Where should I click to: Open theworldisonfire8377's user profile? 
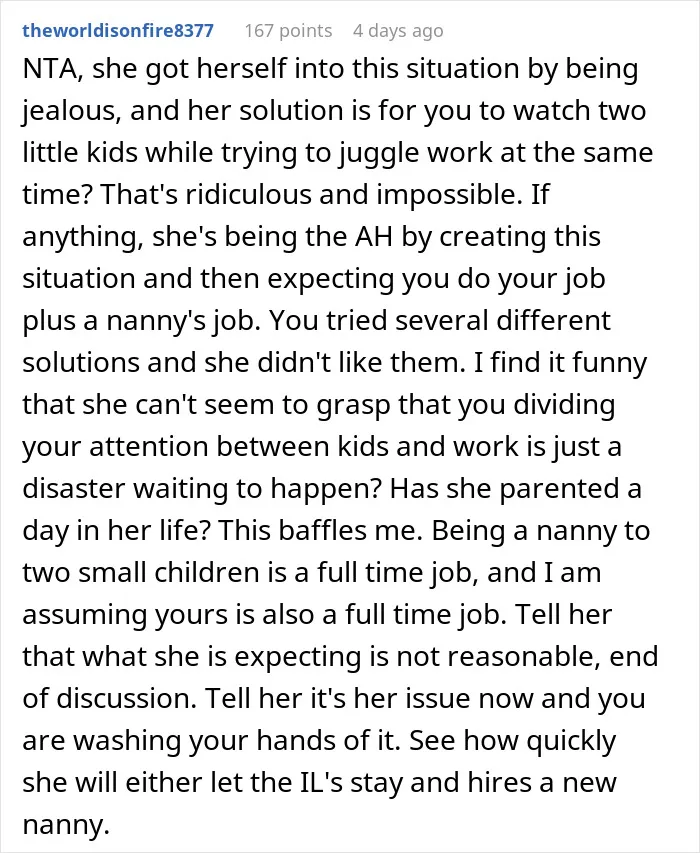coord(118,30)
